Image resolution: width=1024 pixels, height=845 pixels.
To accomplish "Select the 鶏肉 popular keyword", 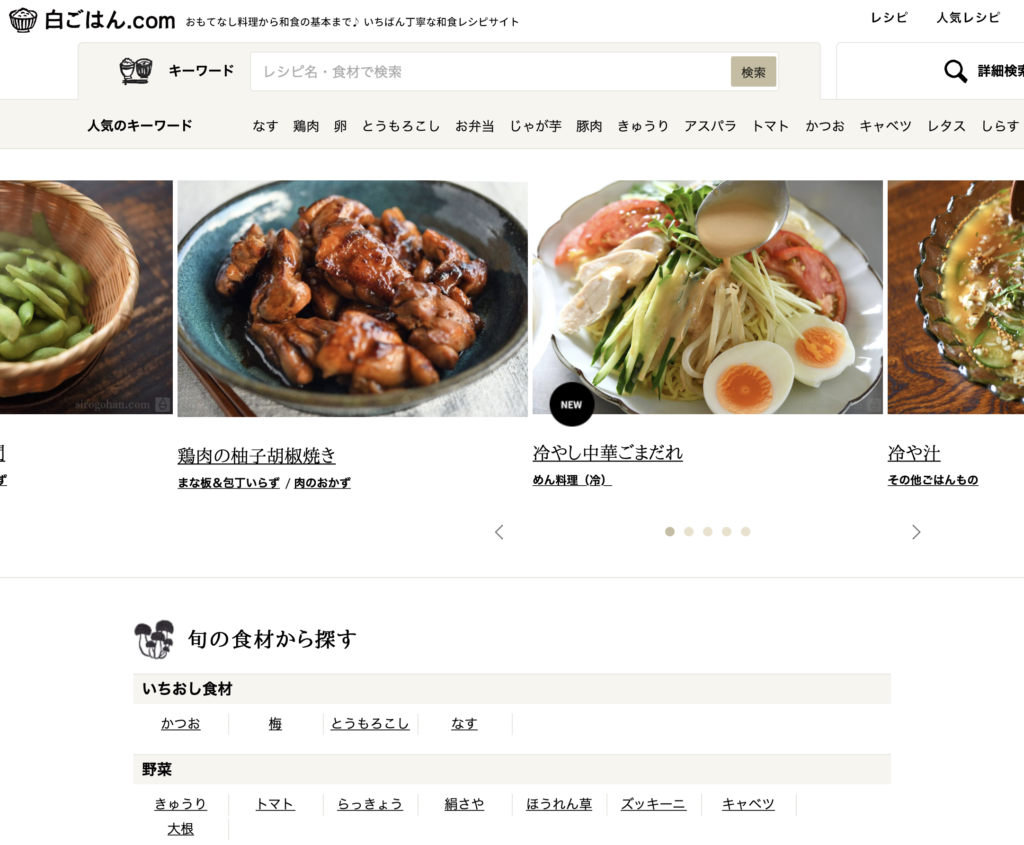I will point(306,126).
